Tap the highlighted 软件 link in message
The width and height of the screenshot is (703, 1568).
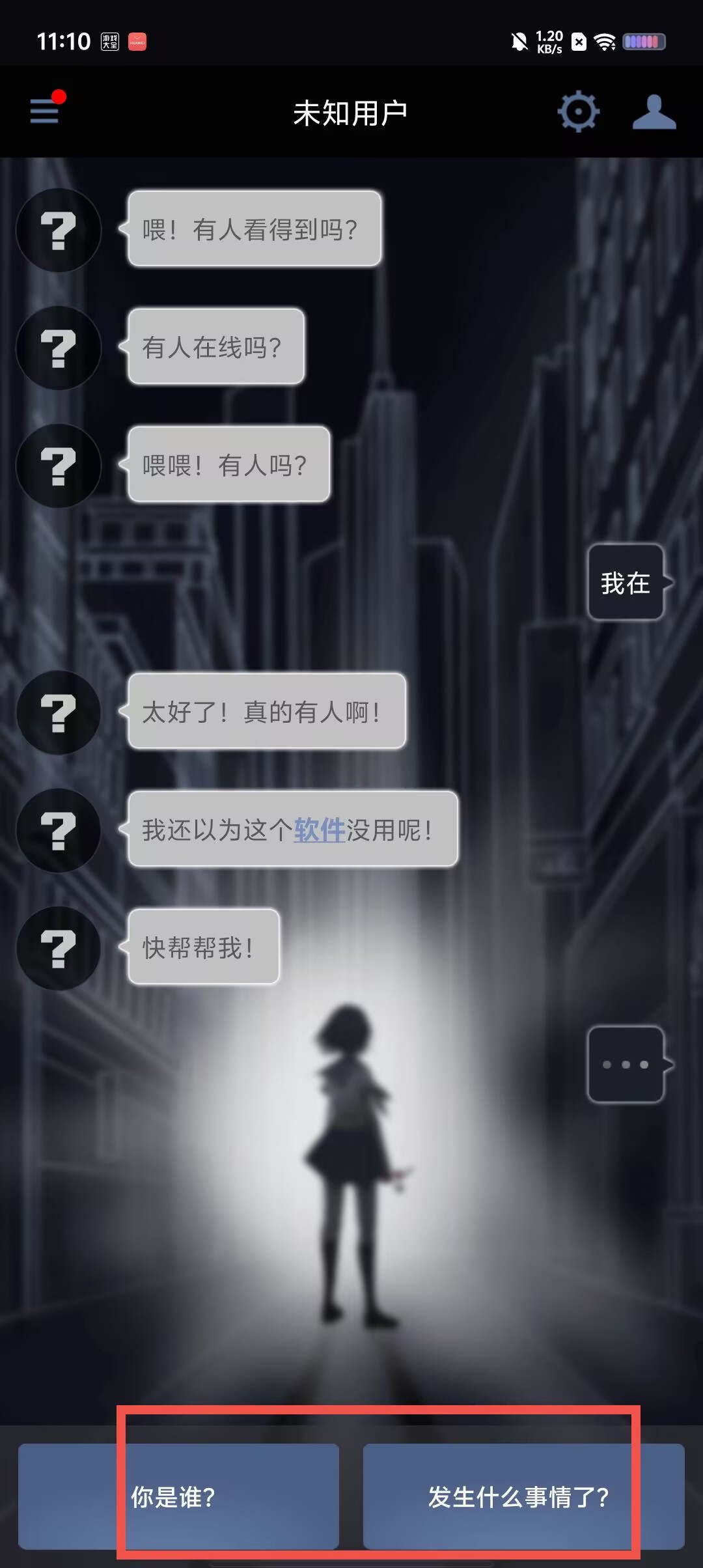point(319,830)
